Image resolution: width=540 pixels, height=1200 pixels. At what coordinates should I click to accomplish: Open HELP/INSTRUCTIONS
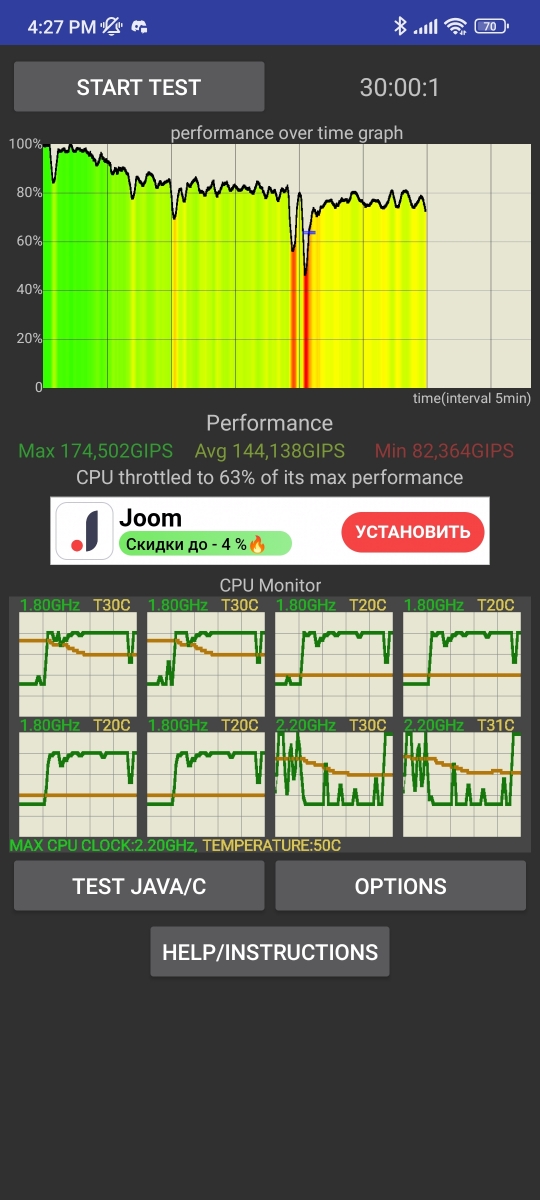coord(270,951)
